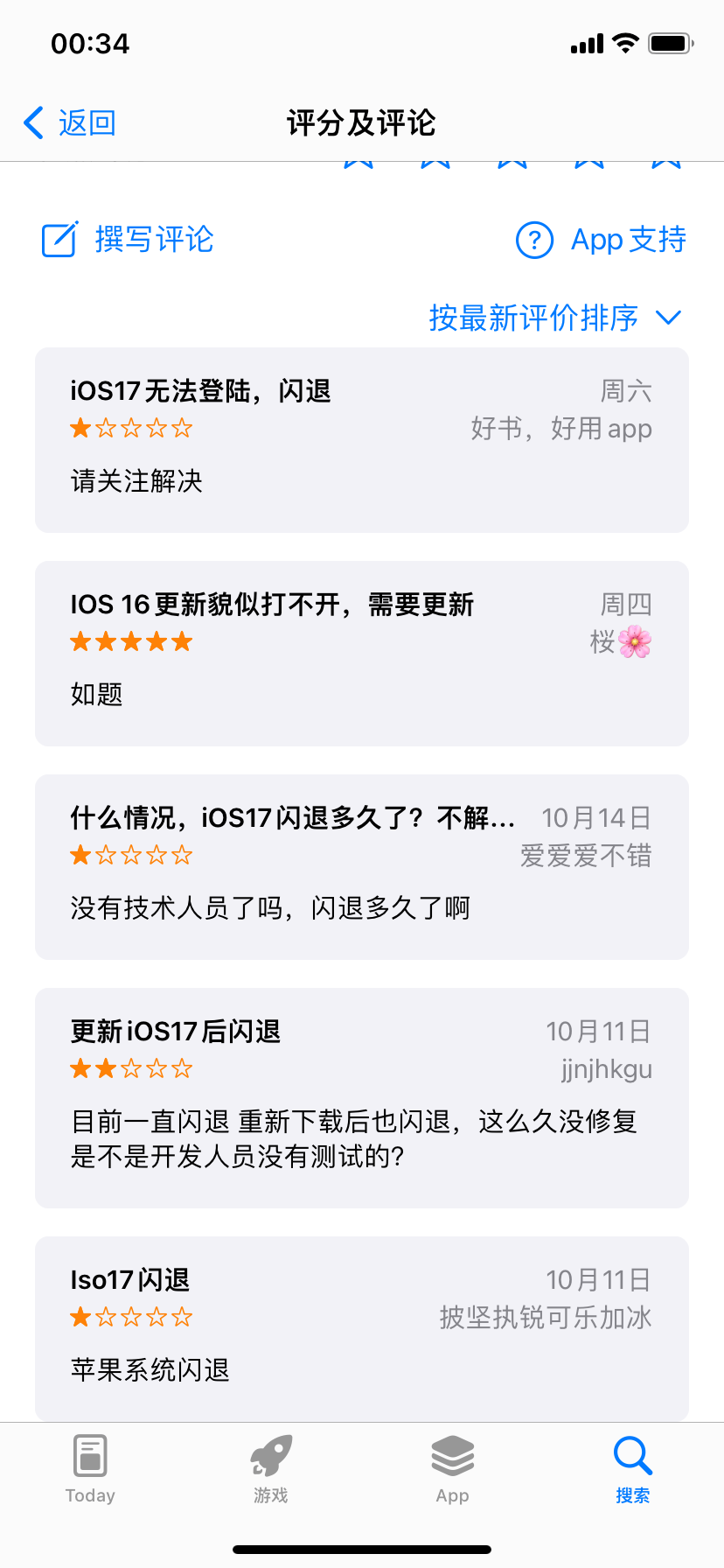Switch to the 游戏 tab

[x=271, y=1469]
